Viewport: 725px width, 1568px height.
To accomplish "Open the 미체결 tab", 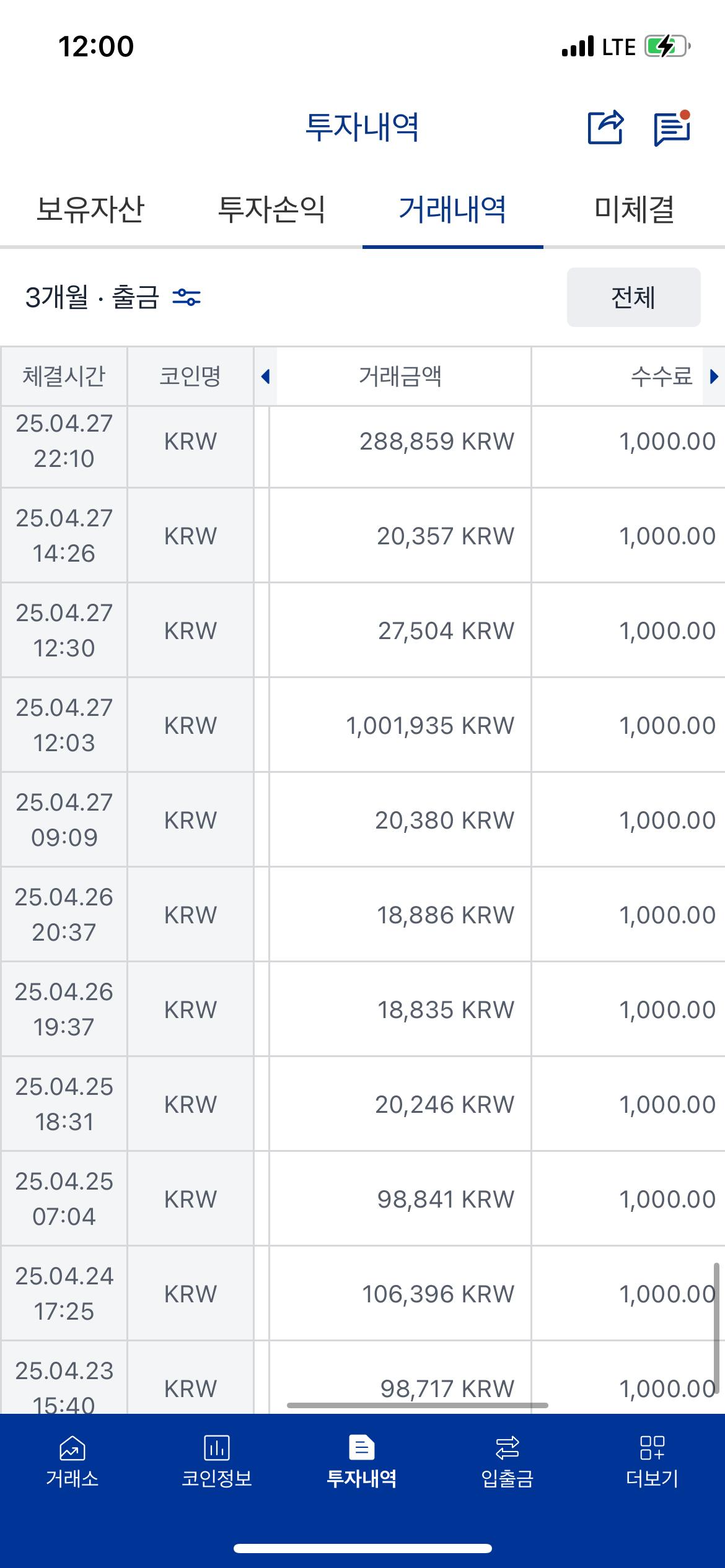I will point(634,209).
